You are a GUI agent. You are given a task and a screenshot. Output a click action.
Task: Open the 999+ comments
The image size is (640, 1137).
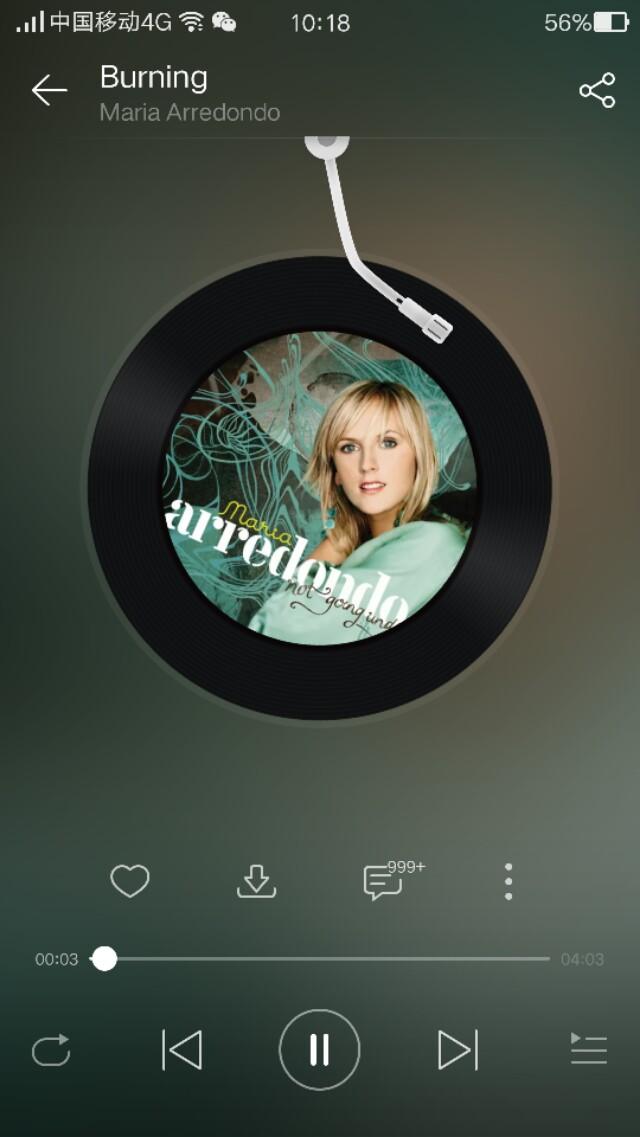[383, 882]
